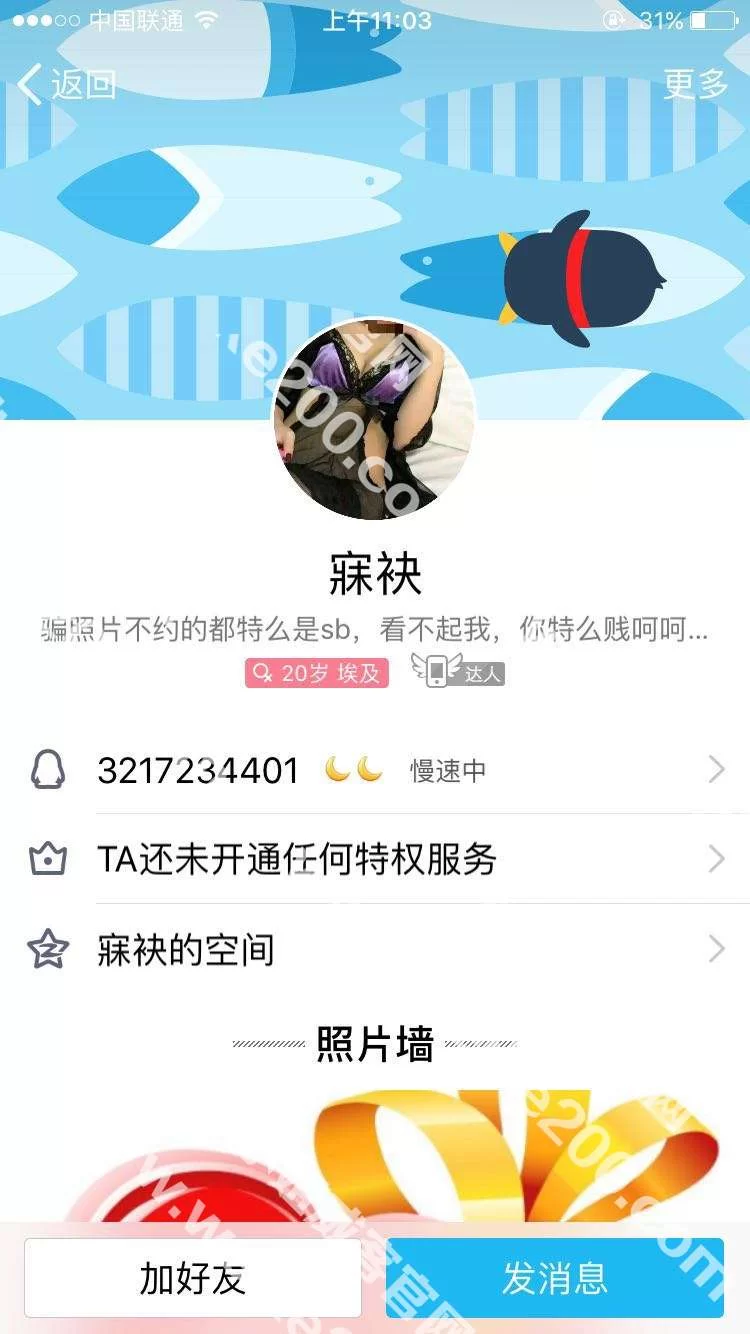750x1334 pixels.
Task: Open 寐袂的空间 row
Action: click(375, 949)
